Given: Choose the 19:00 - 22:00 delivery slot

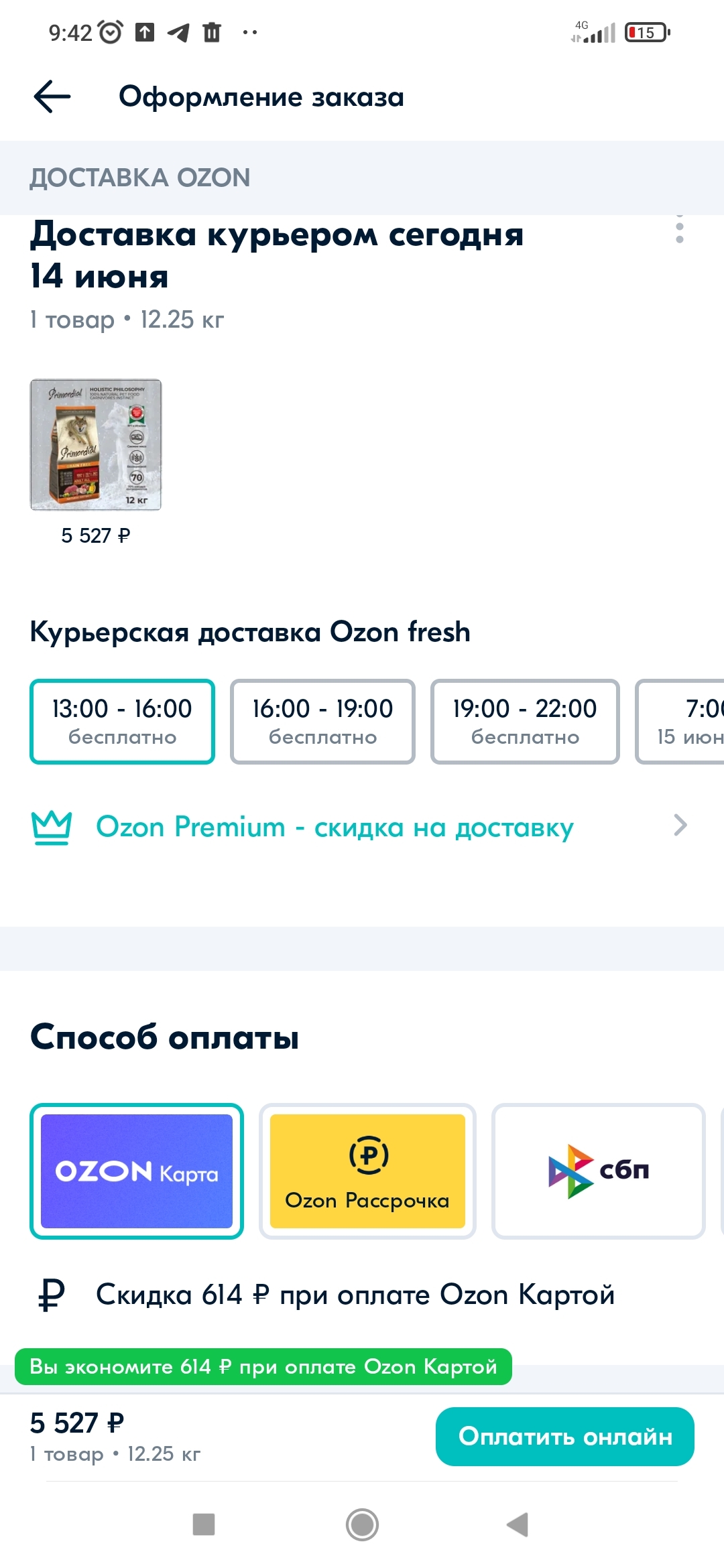Looking at the screenshot, I should 526,721.
